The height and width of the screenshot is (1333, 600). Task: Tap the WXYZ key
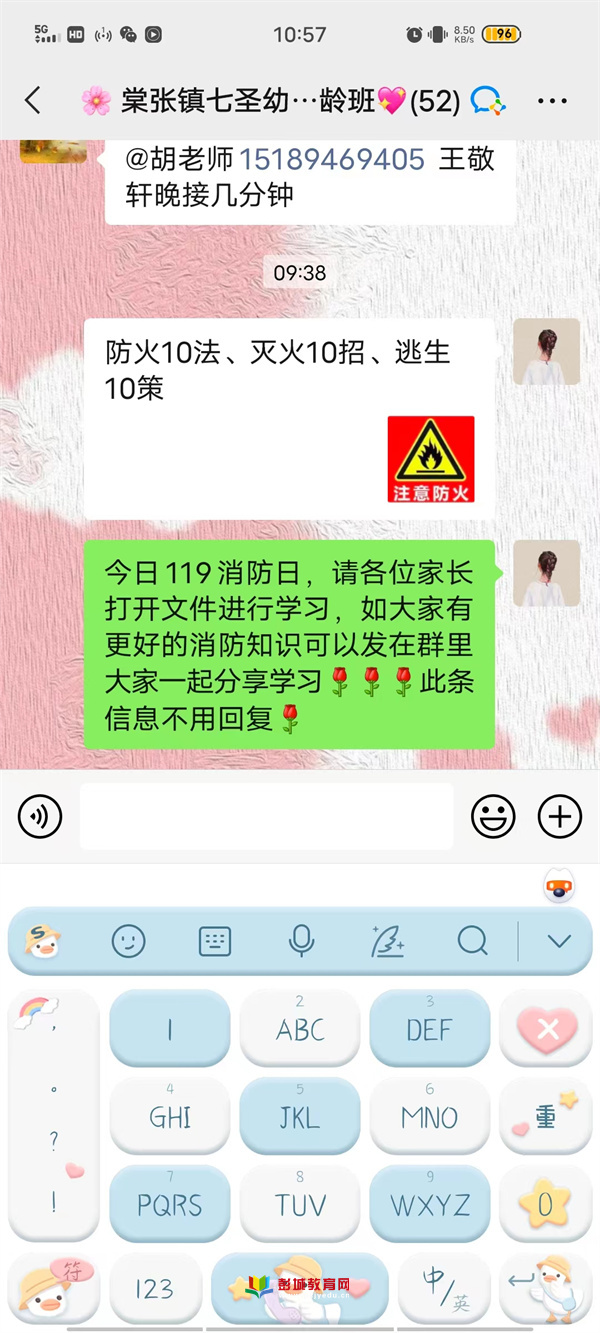pos(430,1204)
